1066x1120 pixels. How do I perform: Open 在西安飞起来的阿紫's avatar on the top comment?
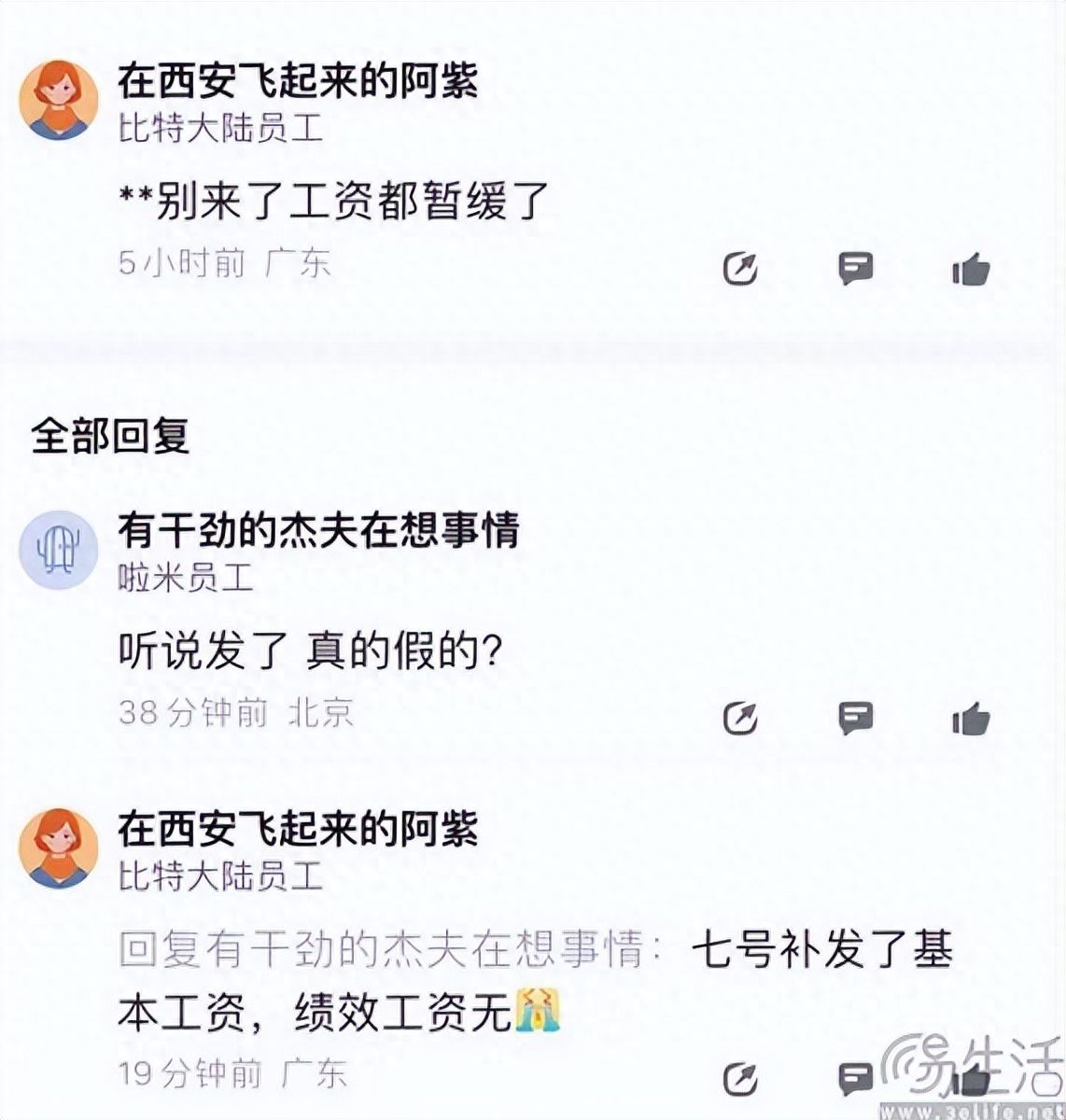point(59,100)
